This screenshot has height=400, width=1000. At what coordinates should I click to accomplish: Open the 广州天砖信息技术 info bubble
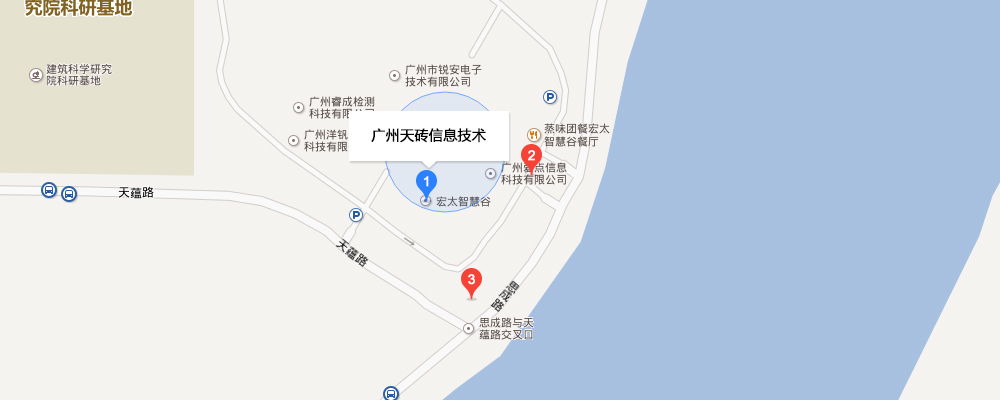coord(429,135)
